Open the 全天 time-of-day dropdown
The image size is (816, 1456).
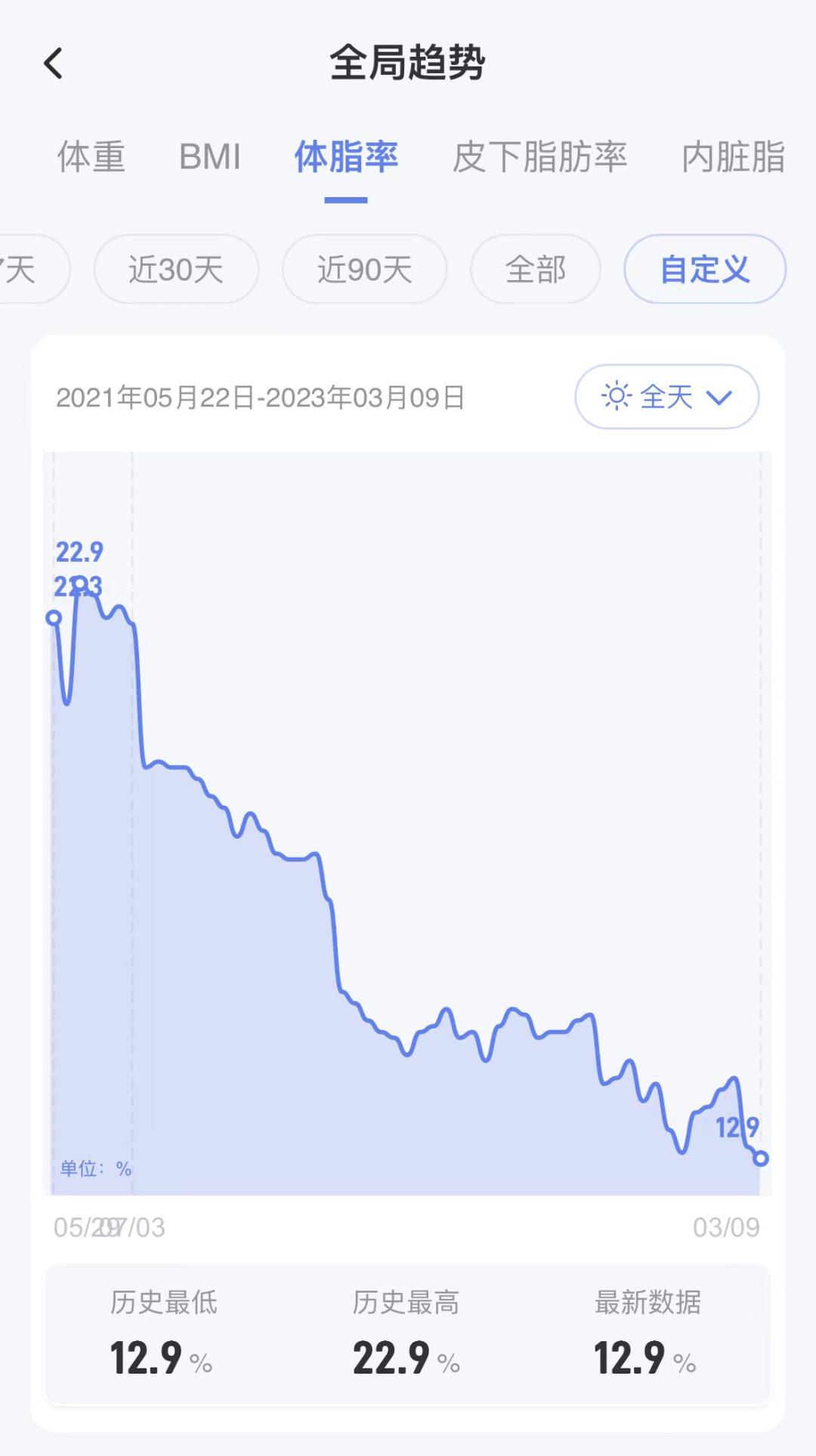point(665,396)
